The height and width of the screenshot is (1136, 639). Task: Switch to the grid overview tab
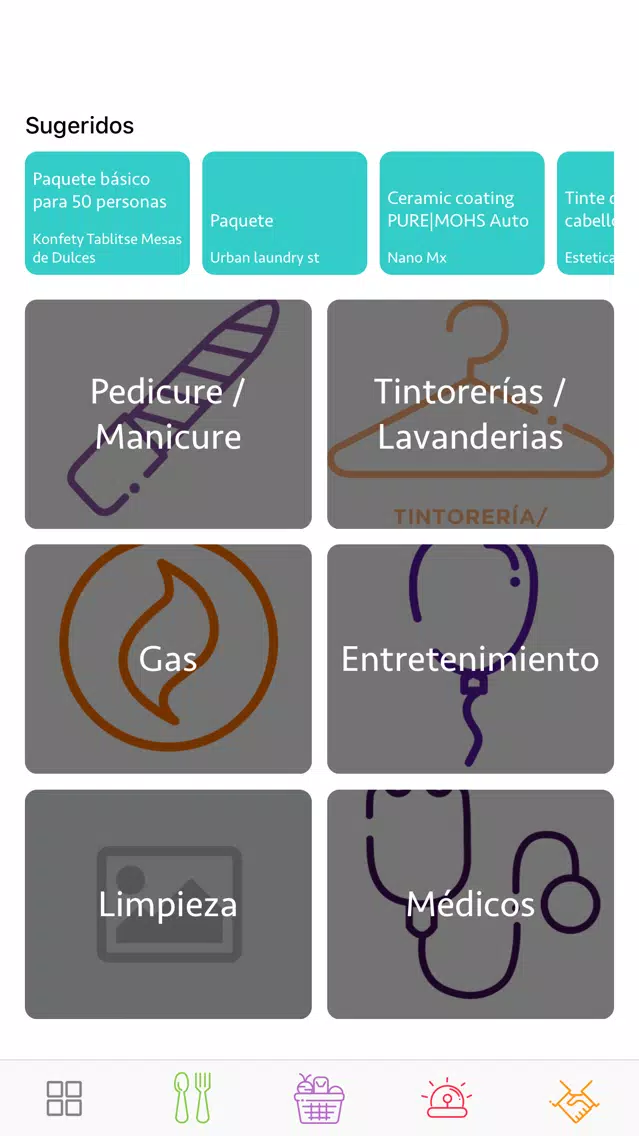click(64, 1098)
